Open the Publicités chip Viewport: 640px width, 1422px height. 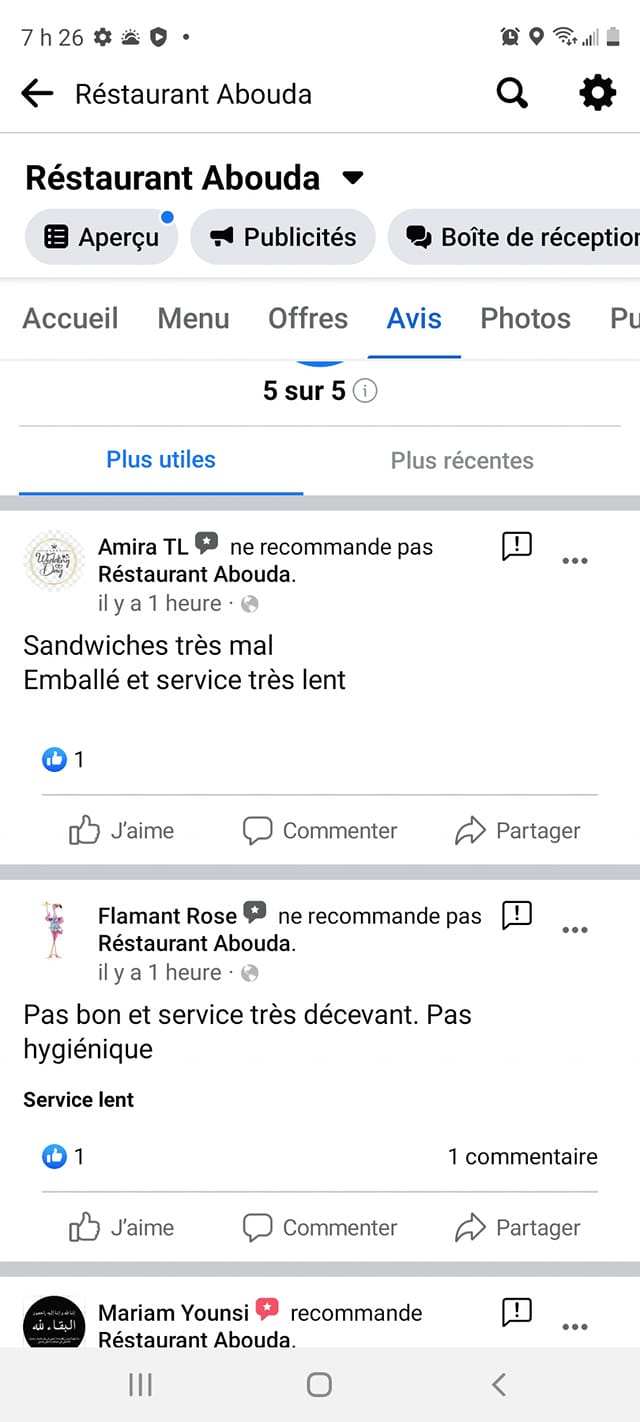(x=282, y=237)
